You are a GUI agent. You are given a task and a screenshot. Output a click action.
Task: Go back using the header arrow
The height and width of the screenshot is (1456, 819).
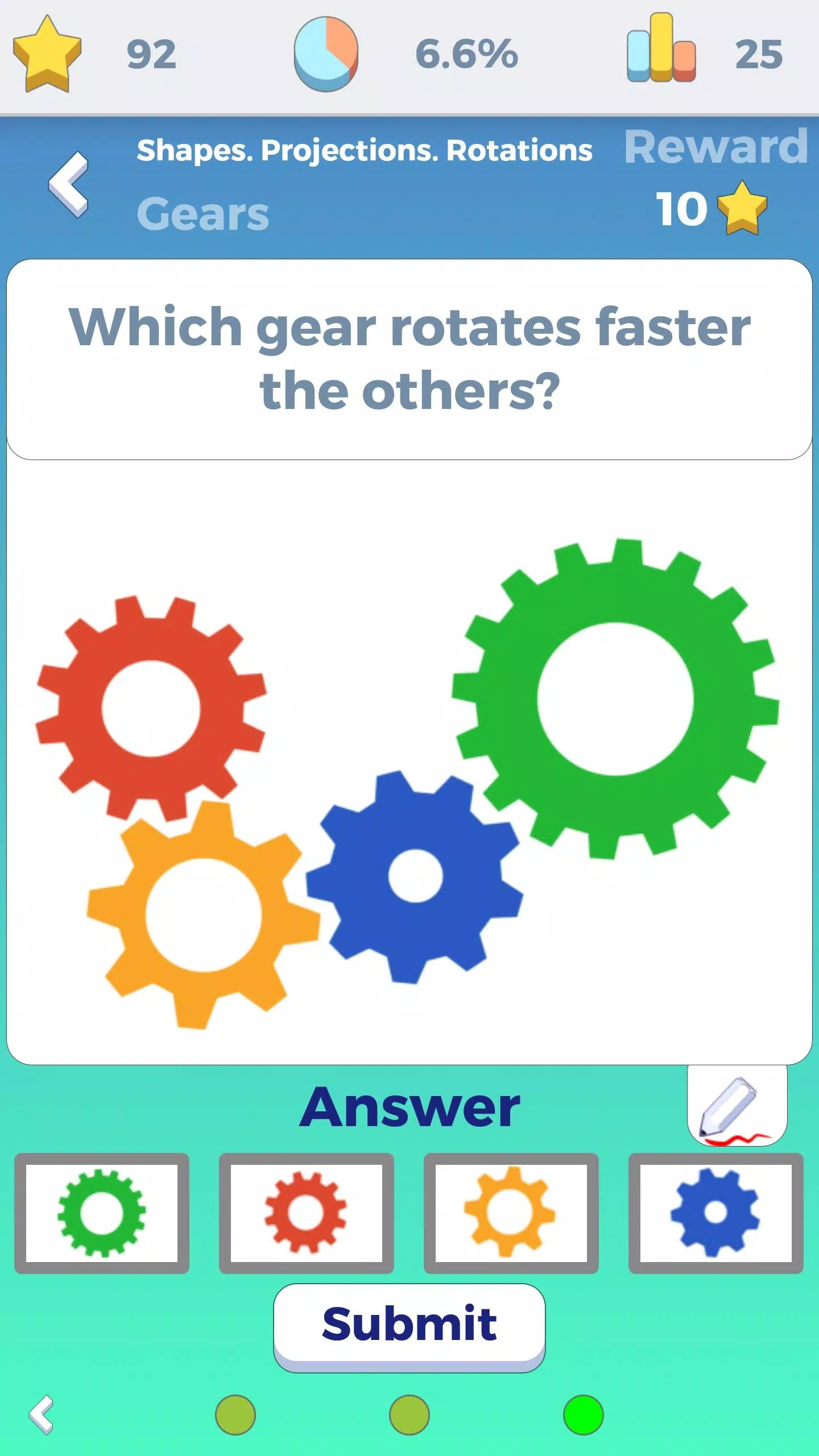68,185
